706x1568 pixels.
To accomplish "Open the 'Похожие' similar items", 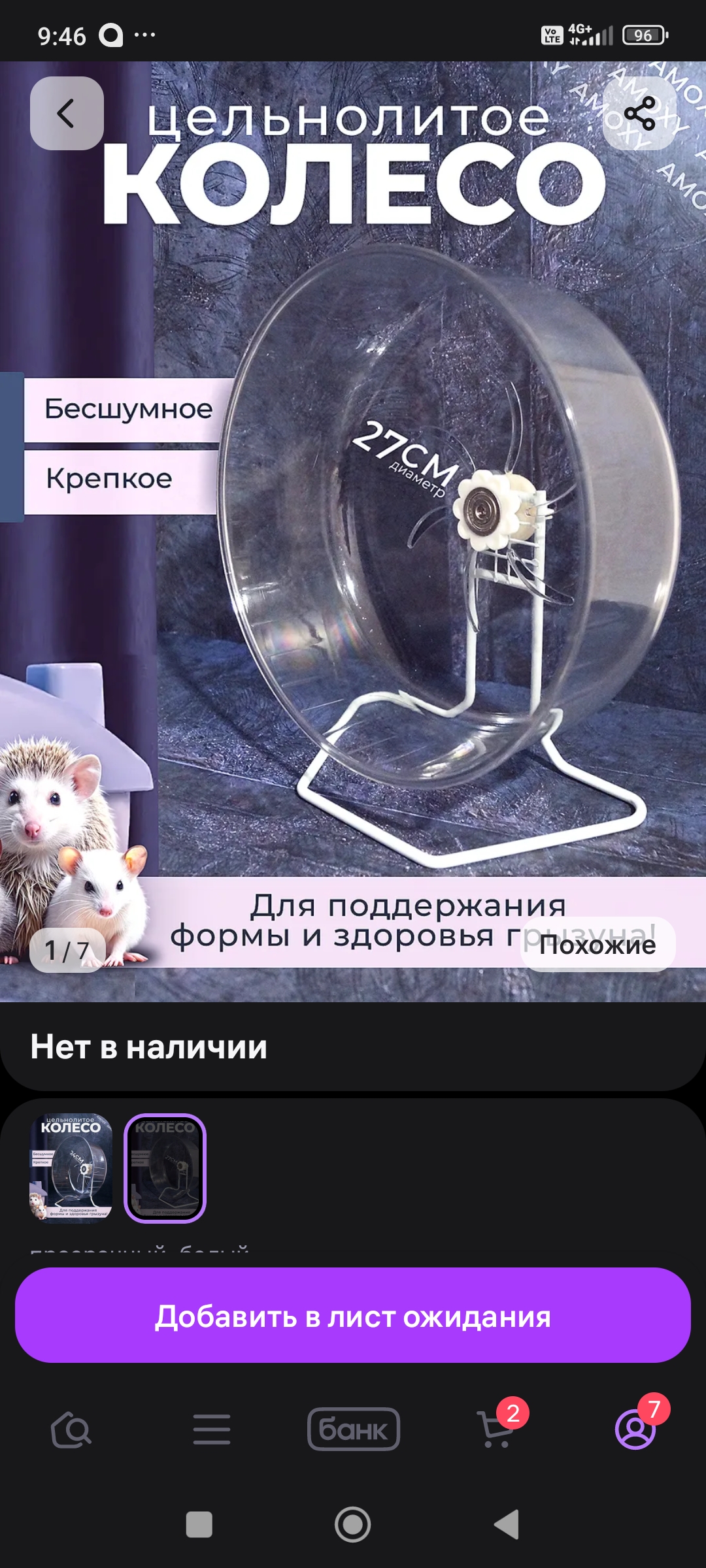I will click(597, 945).
